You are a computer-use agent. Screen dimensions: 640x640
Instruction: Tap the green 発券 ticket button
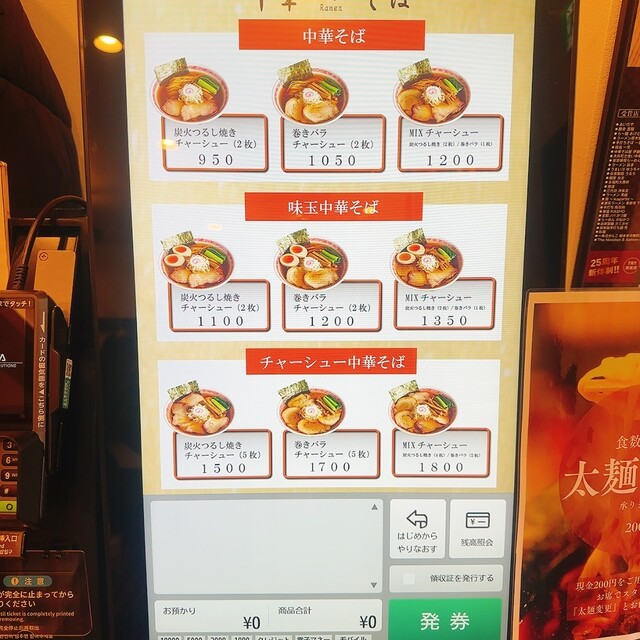pyautogui.click(x=444, y=620)
